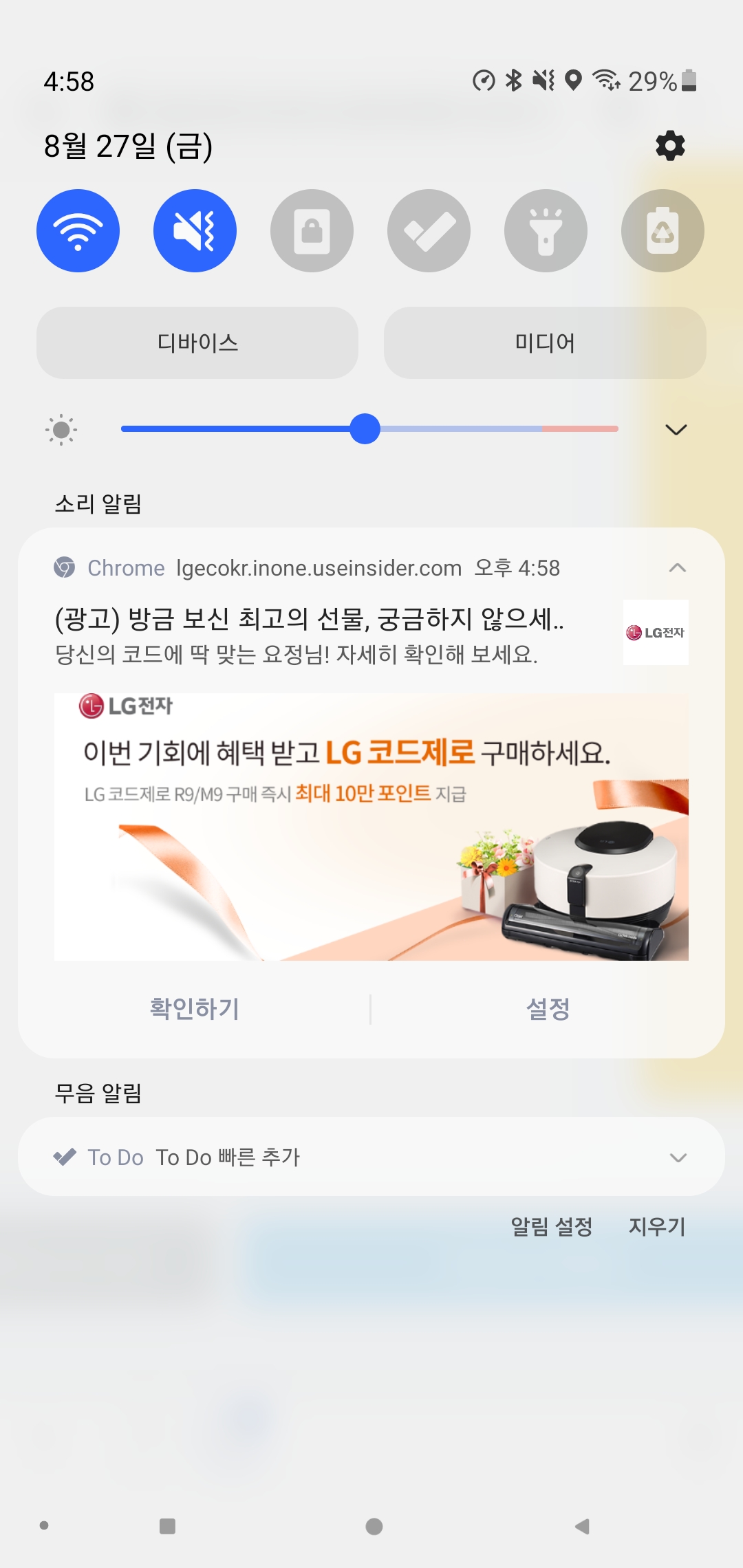Open settings via the gear icon
This screenshot has height=1568, width=743.
670,146
